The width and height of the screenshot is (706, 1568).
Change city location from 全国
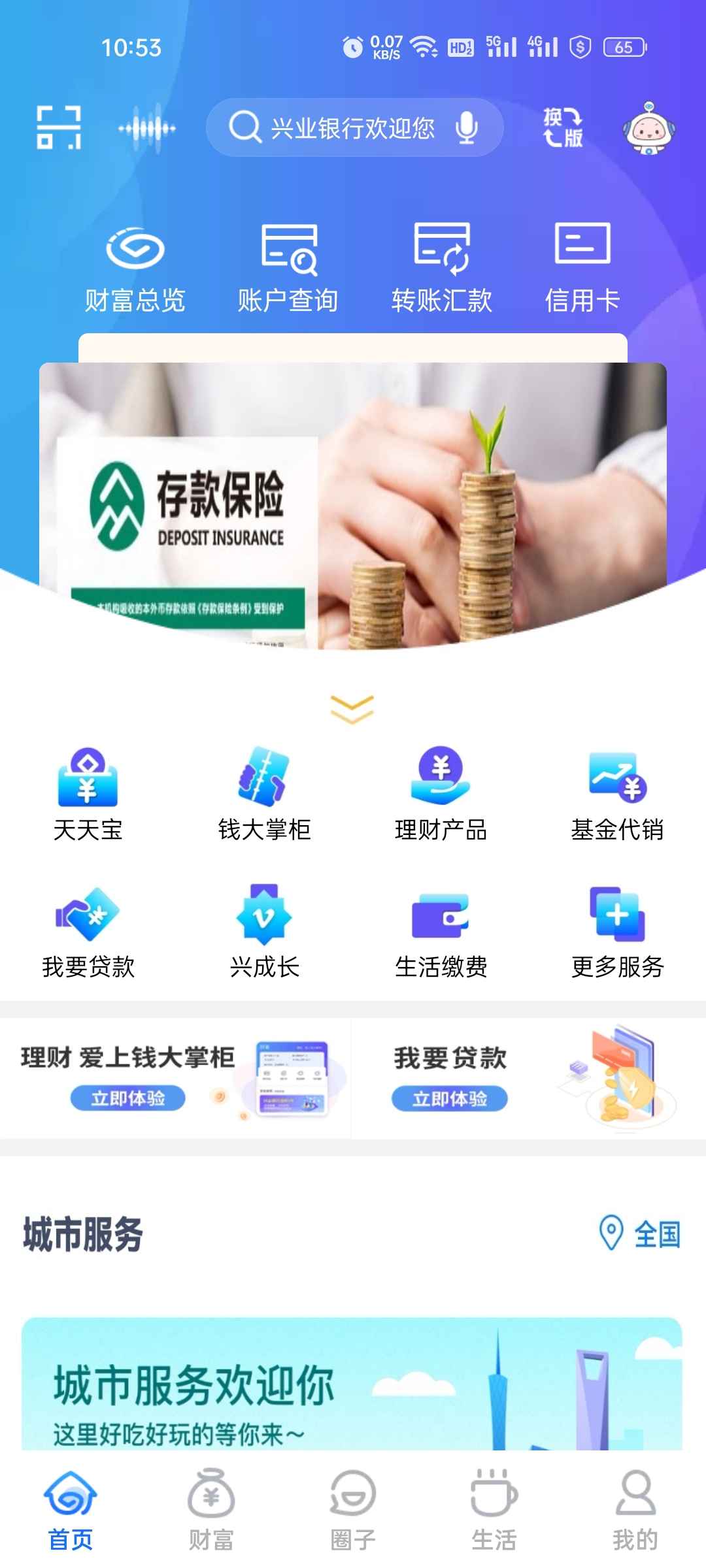[x=641, y=1233]
